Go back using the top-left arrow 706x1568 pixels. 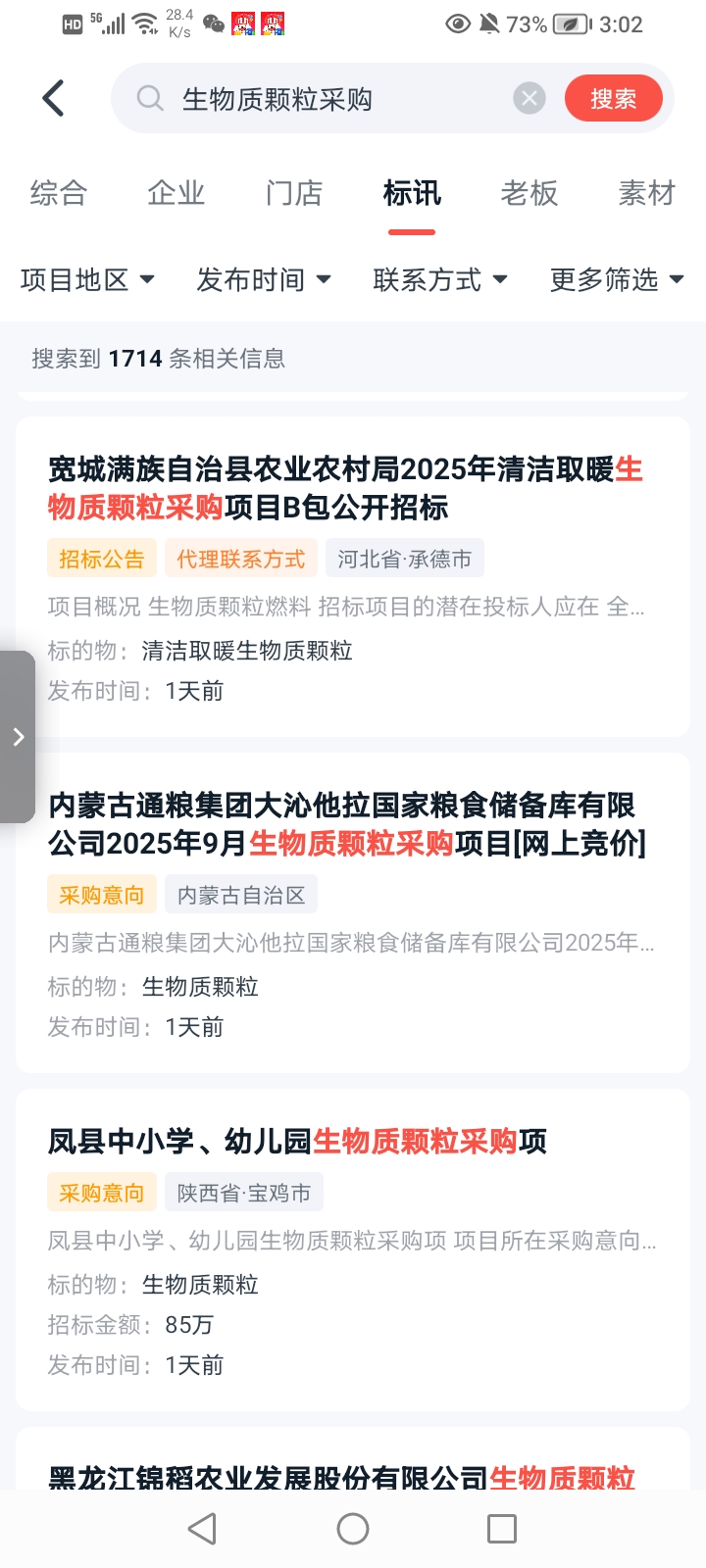[x=54, y=98]
